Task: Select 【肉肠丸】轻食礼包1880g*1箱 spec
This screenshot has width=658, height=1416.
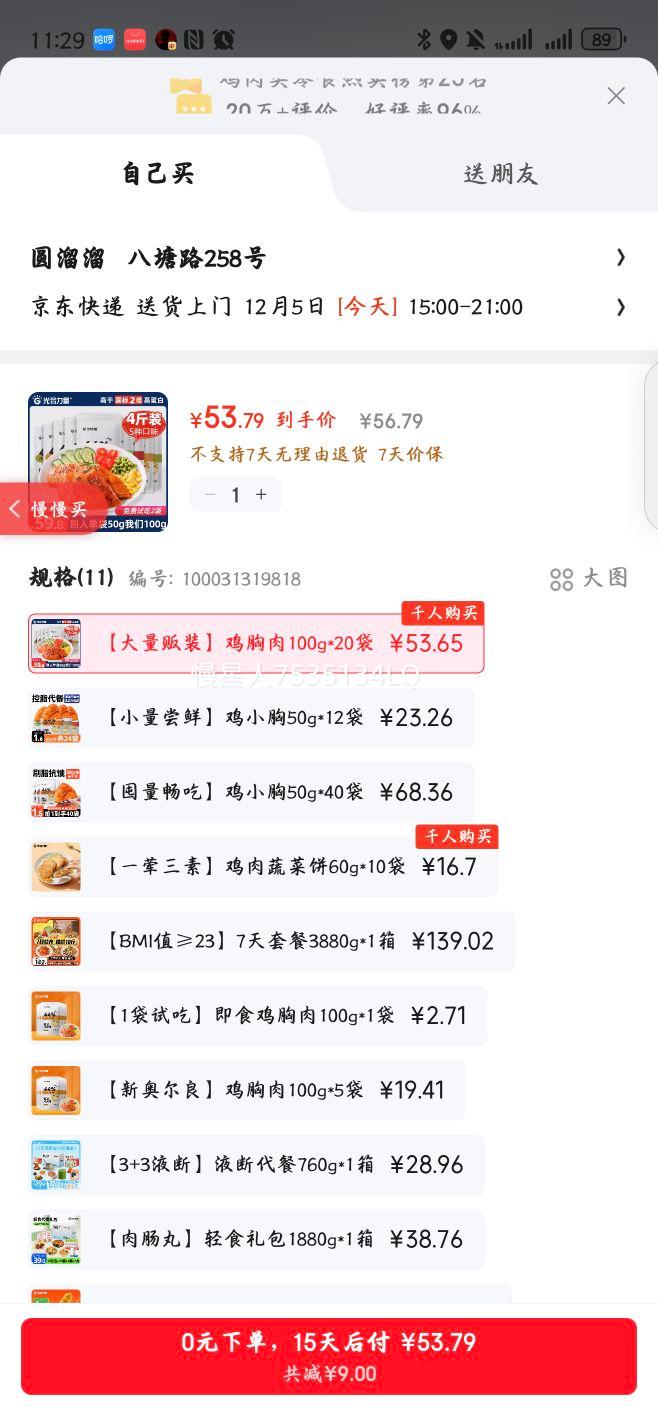Action: (x=258, y=1240)
